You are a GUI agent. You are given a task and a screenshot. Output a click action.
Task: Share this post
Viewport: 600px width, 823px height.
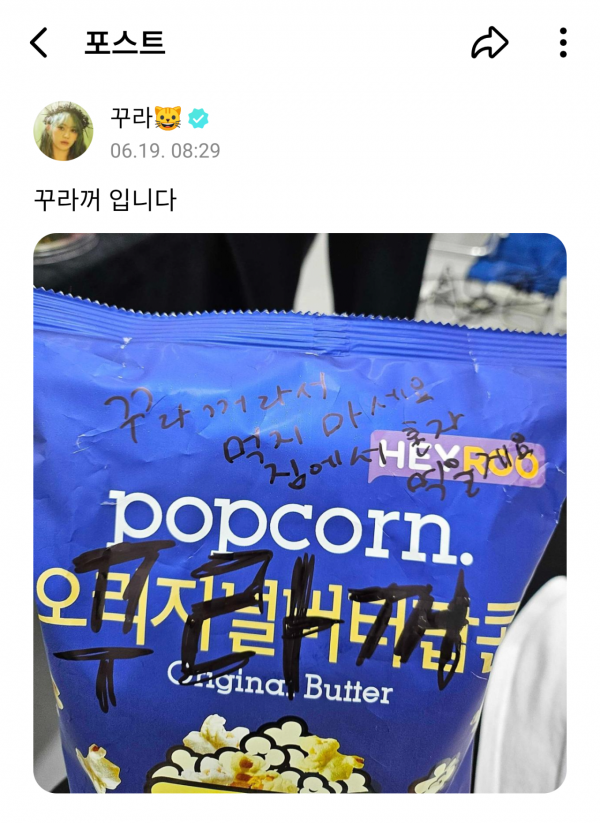490,43
